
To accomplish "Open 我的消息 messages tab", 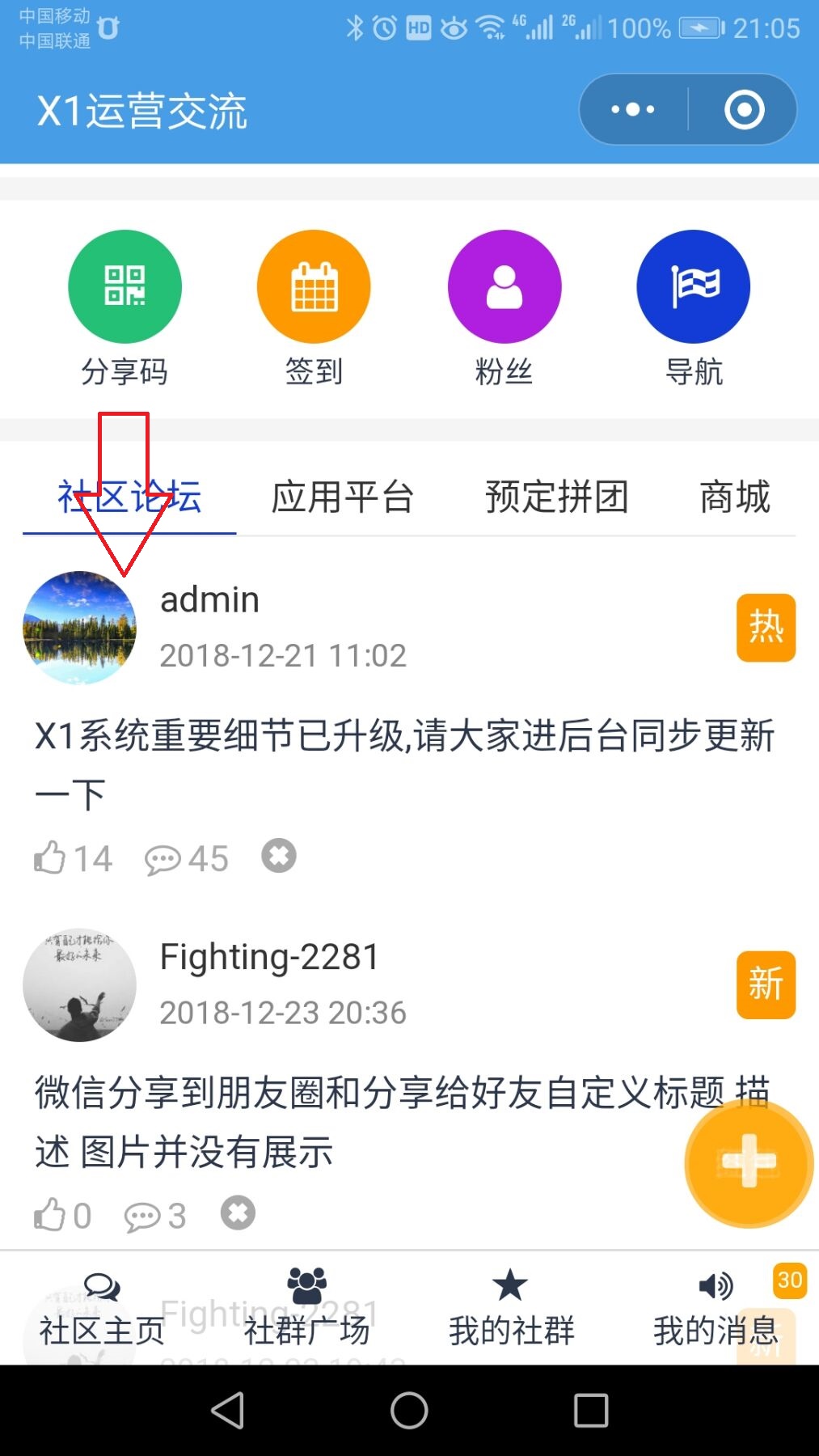I will coord(716,1309).
